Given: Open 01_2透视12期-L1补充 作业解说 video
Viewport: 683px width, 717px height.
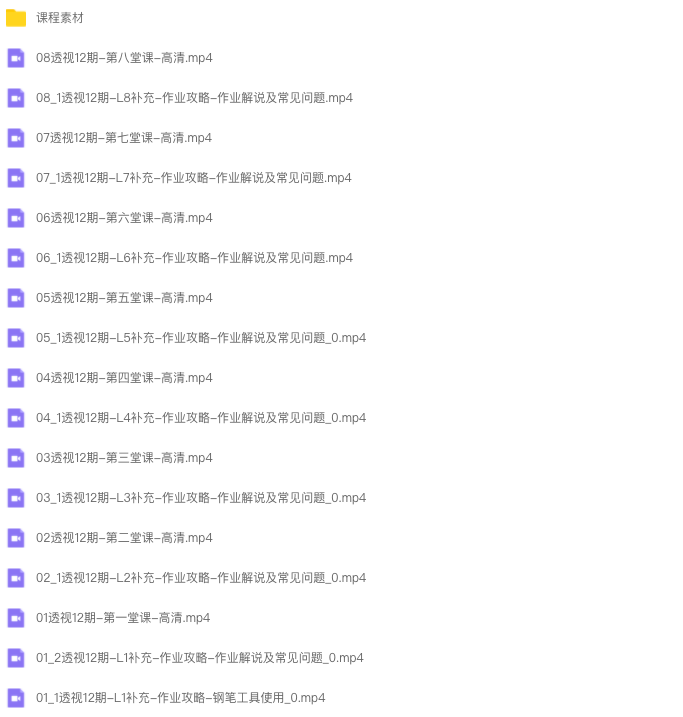Looking at the screenshot, I should click(x=199, y=658).
